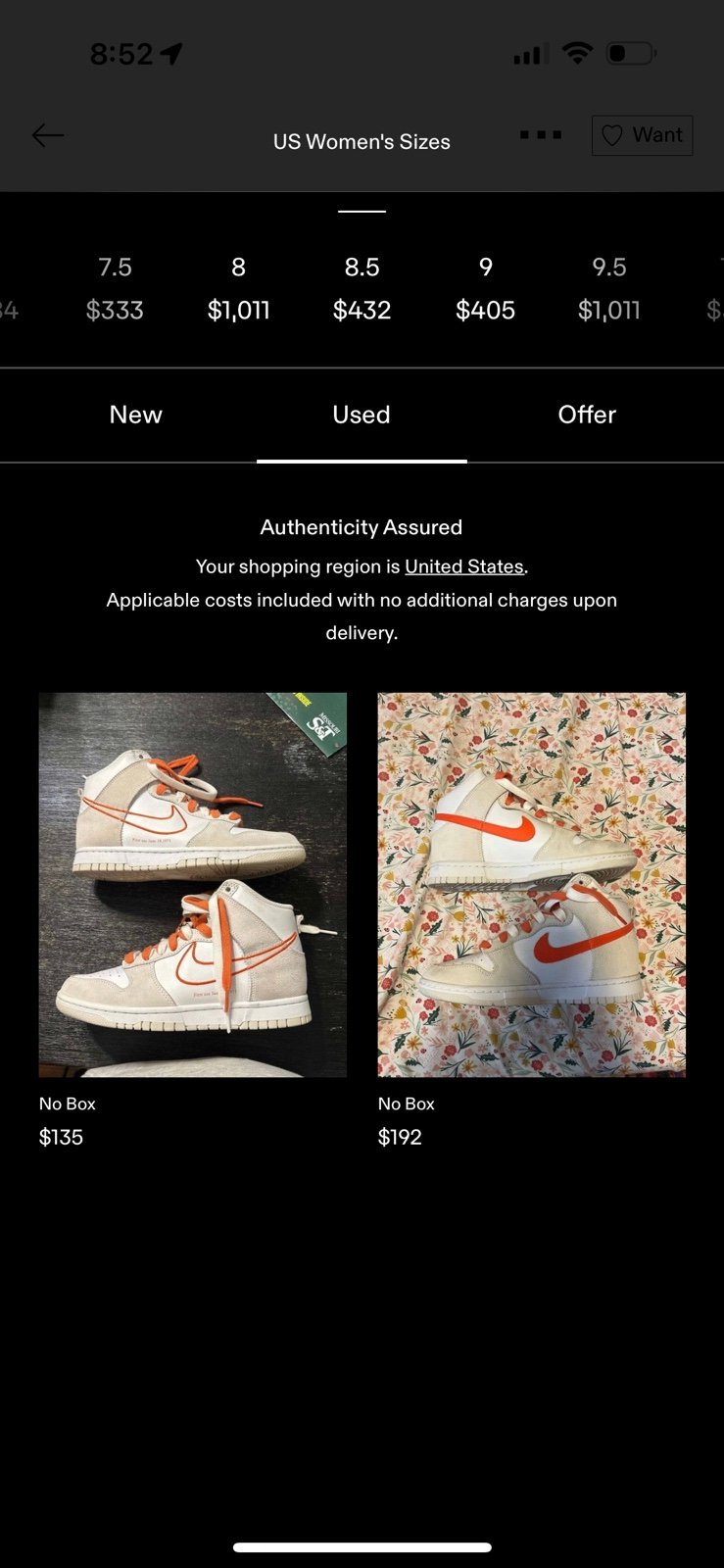Switch to the New tab
The height and width of the screenshot is (1568, 724).
click(135, 415)
